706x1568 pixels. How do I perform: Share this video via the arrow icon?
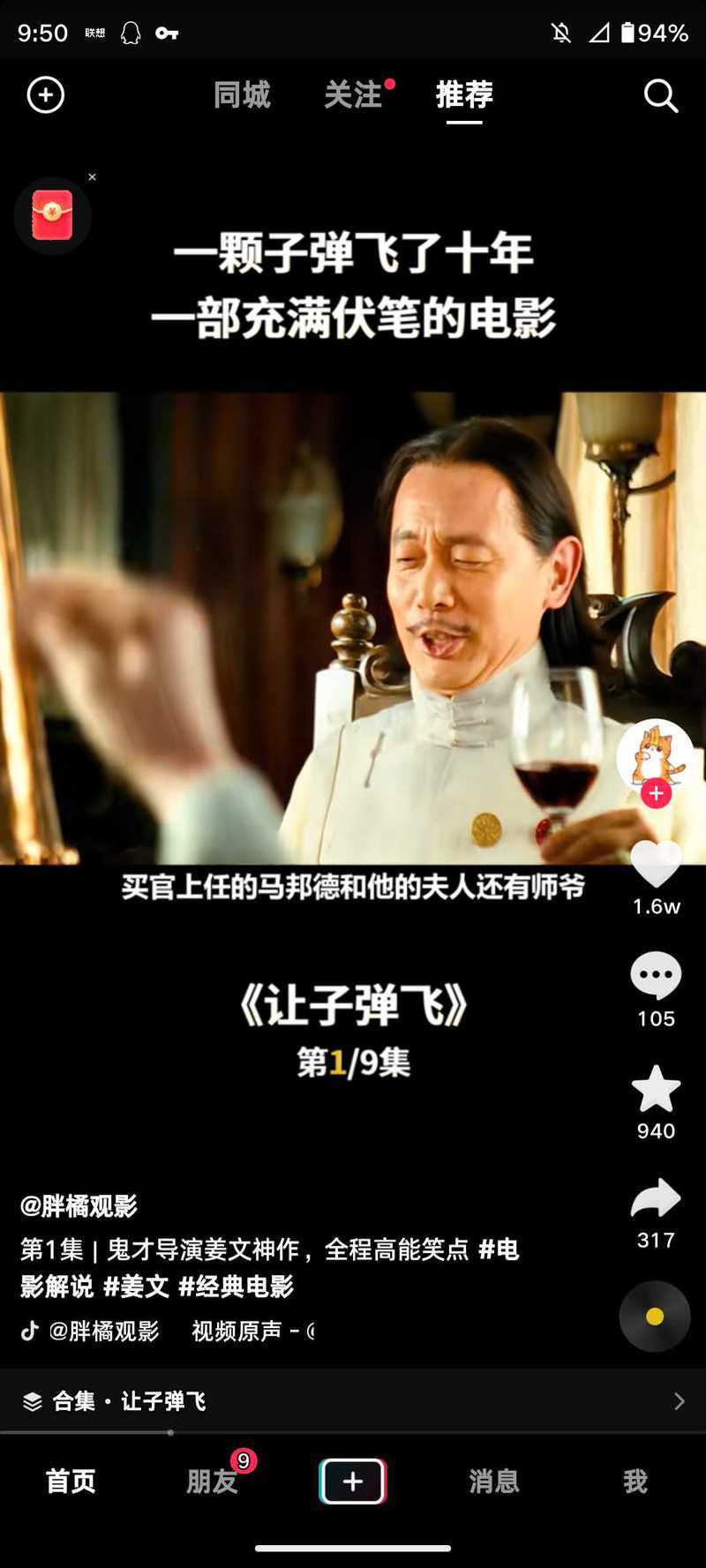656,1199
